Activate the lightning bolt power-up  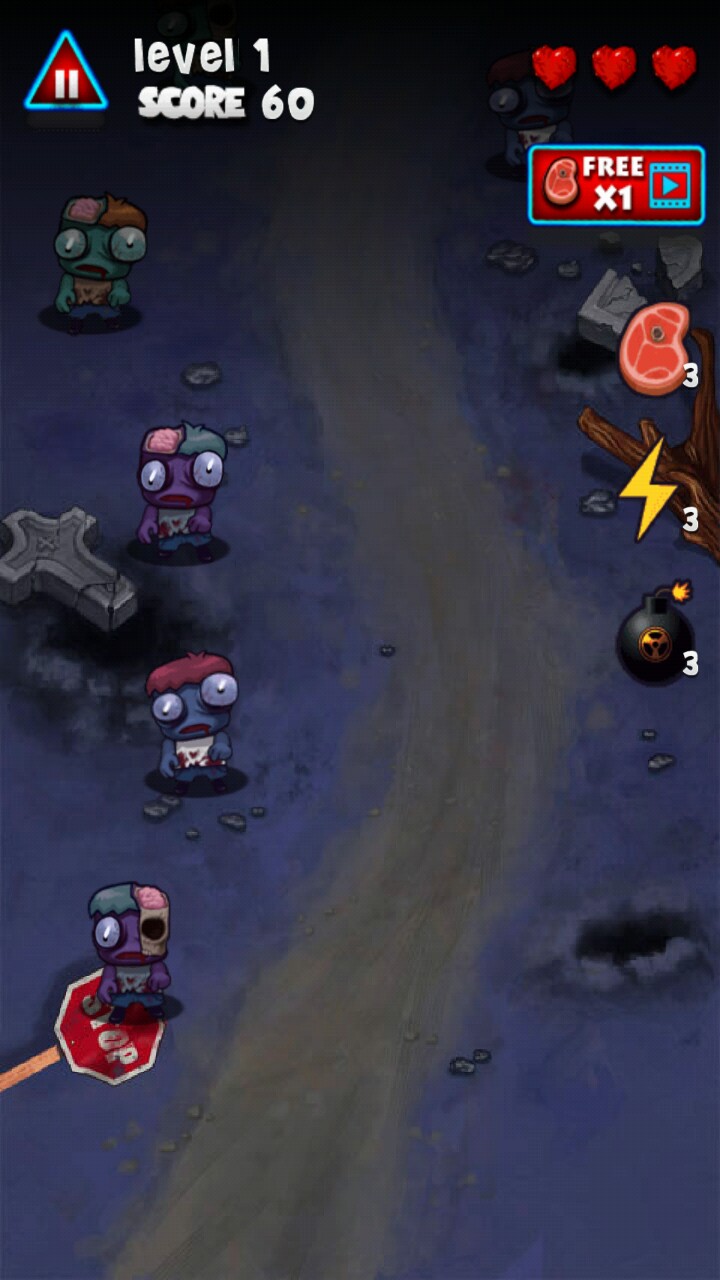(x=648, y=490)
